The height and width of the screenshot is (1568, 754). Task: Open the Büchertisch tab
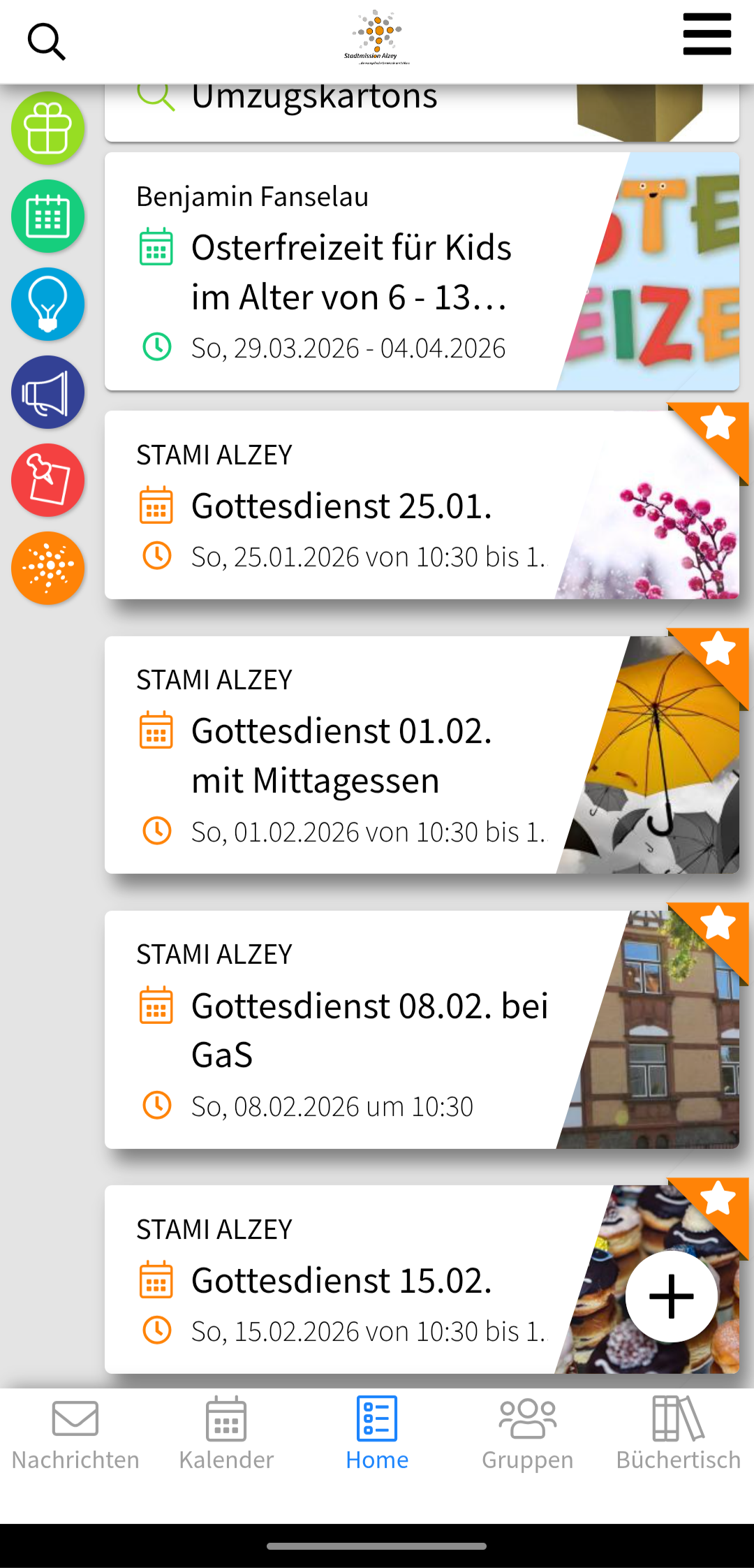pyautogui.click(x=678, y=1435)
